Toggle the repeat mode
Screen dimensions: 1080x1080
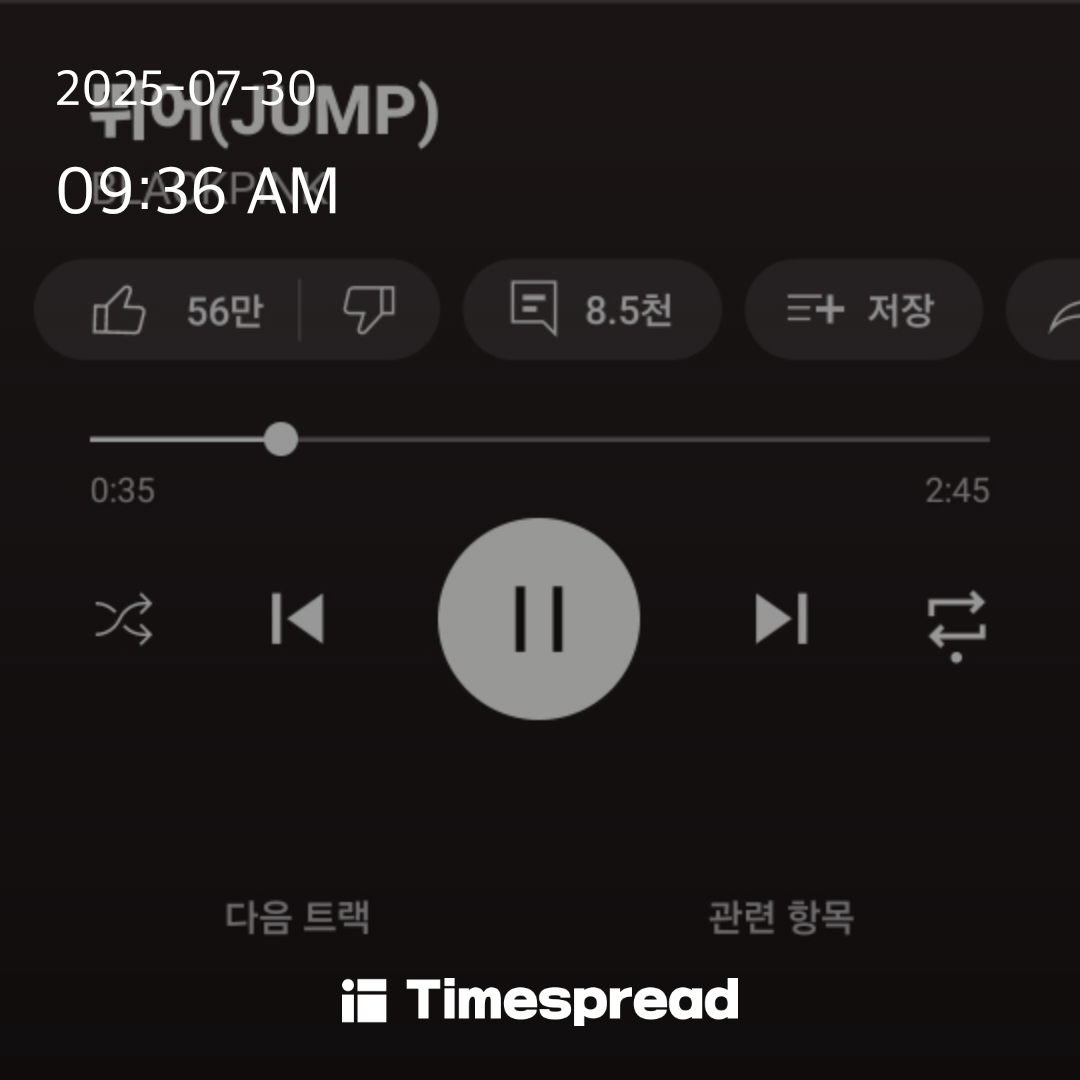tap(957, 625)
